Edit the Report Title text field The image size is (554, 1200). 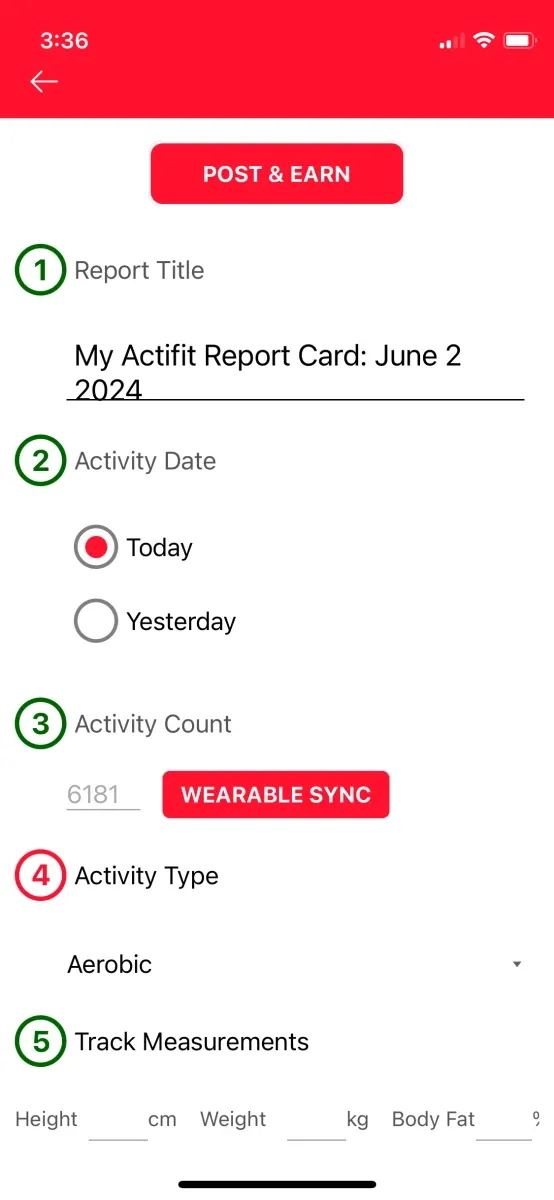(295, 370)
